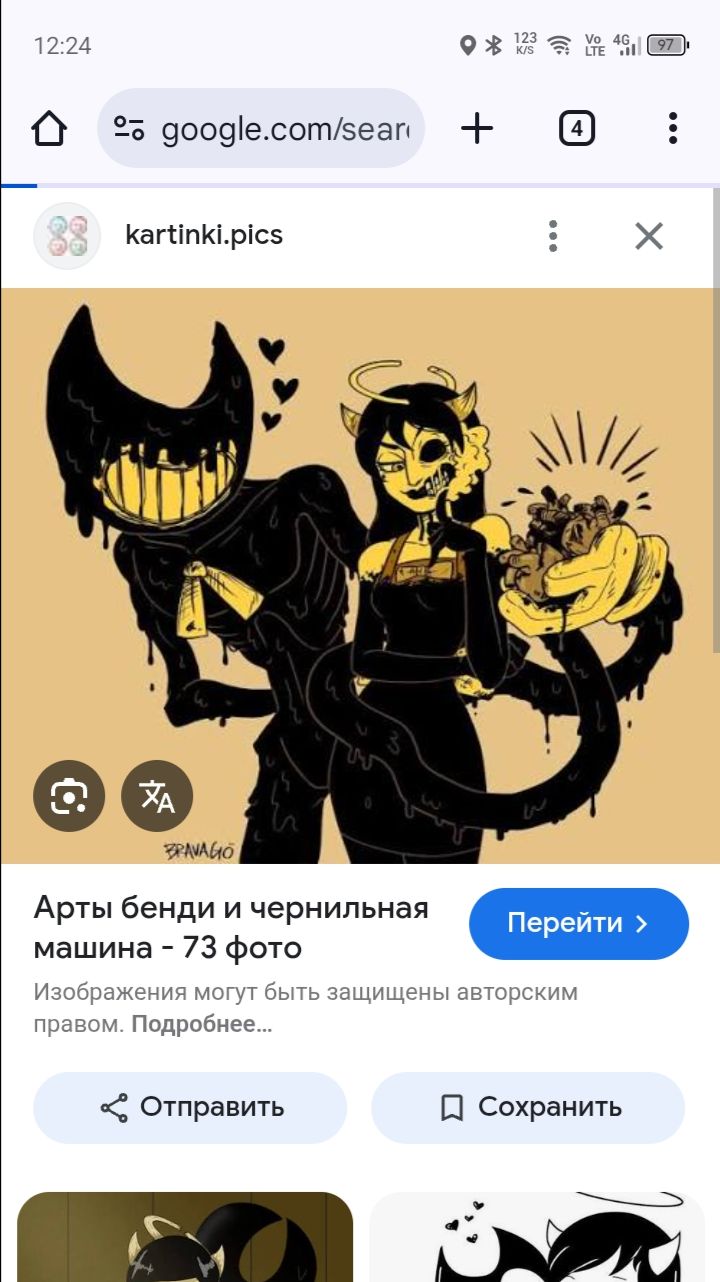Go to the browser home page
The image size is (720, 1282).
(49, 129)
